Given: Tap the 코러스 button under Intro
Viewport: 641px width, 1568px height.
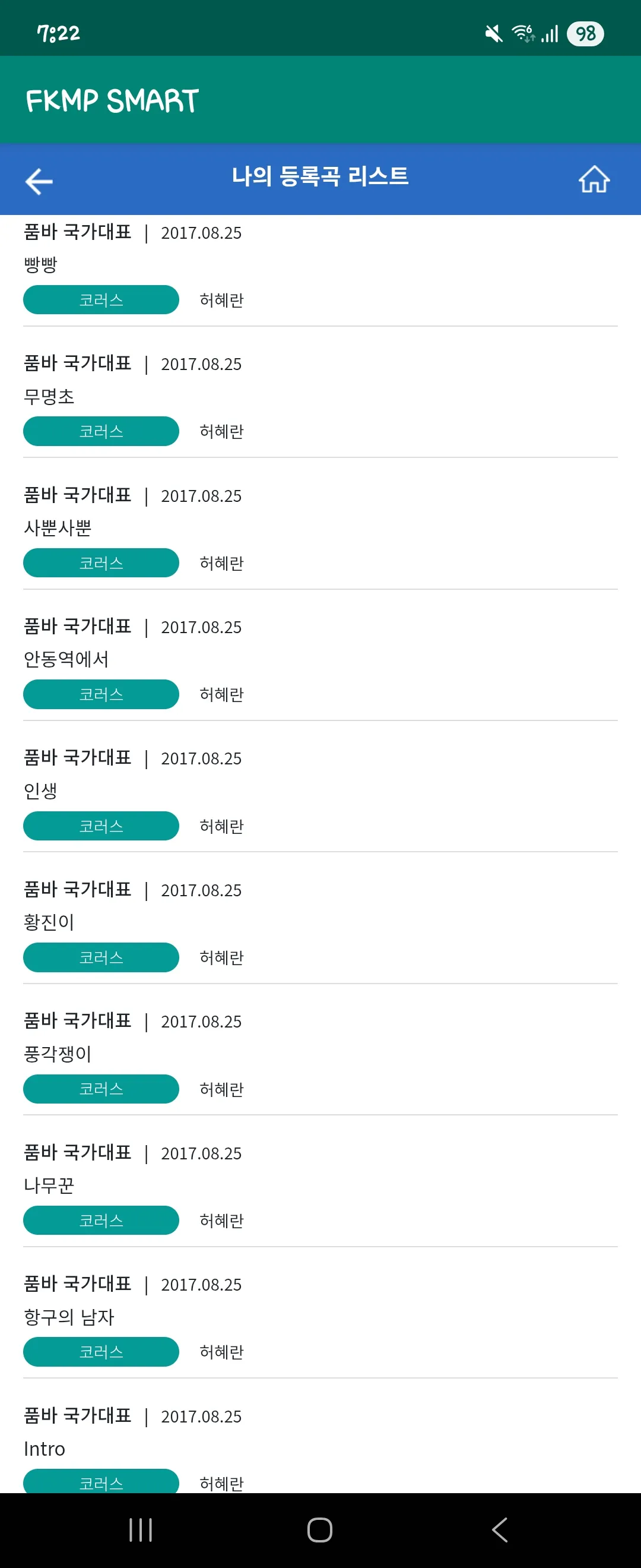Looking at the screenshot, I should [100, 1484].
